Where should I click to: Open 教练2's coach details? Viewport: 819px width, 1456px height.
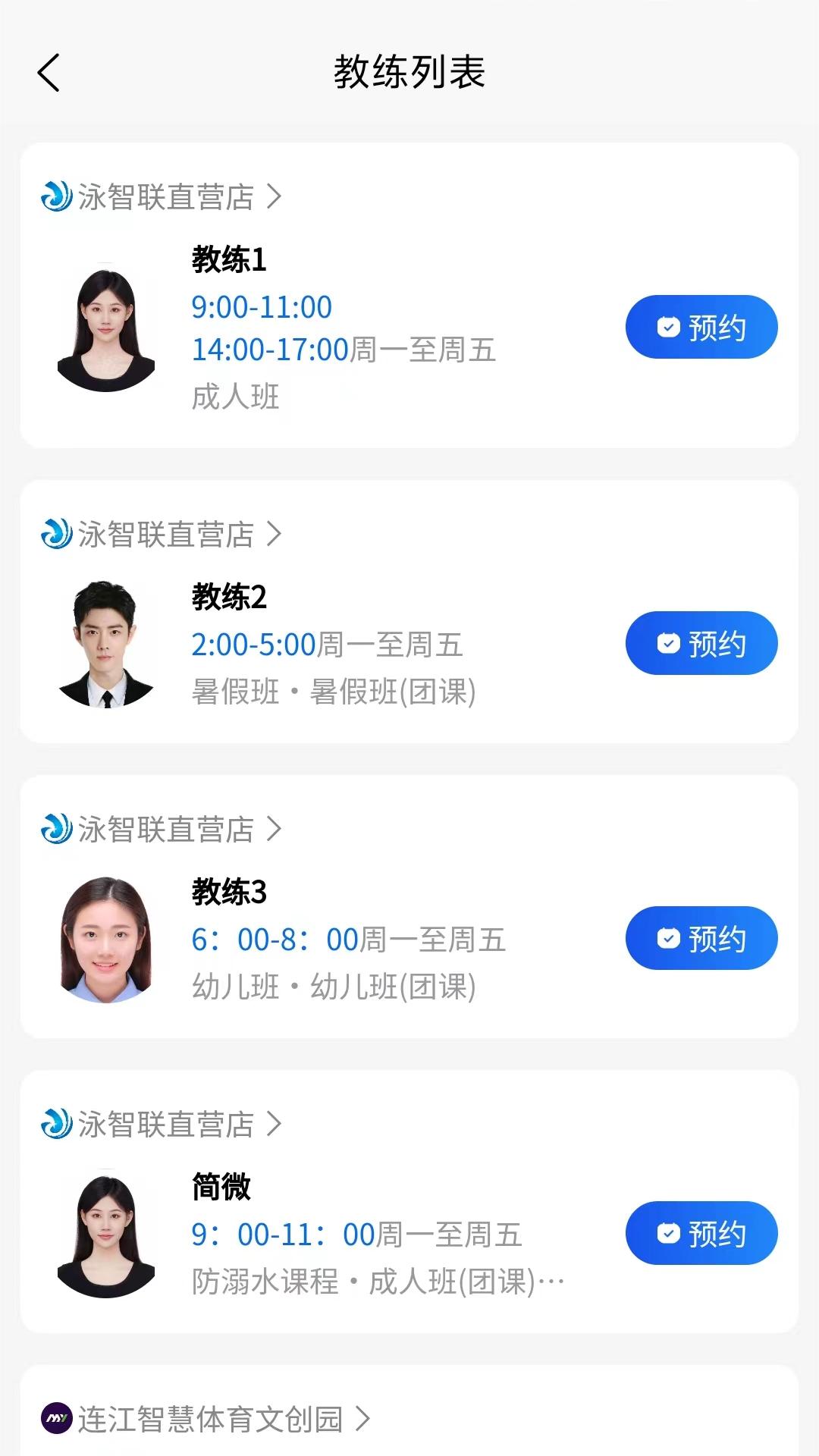point(229,598)
